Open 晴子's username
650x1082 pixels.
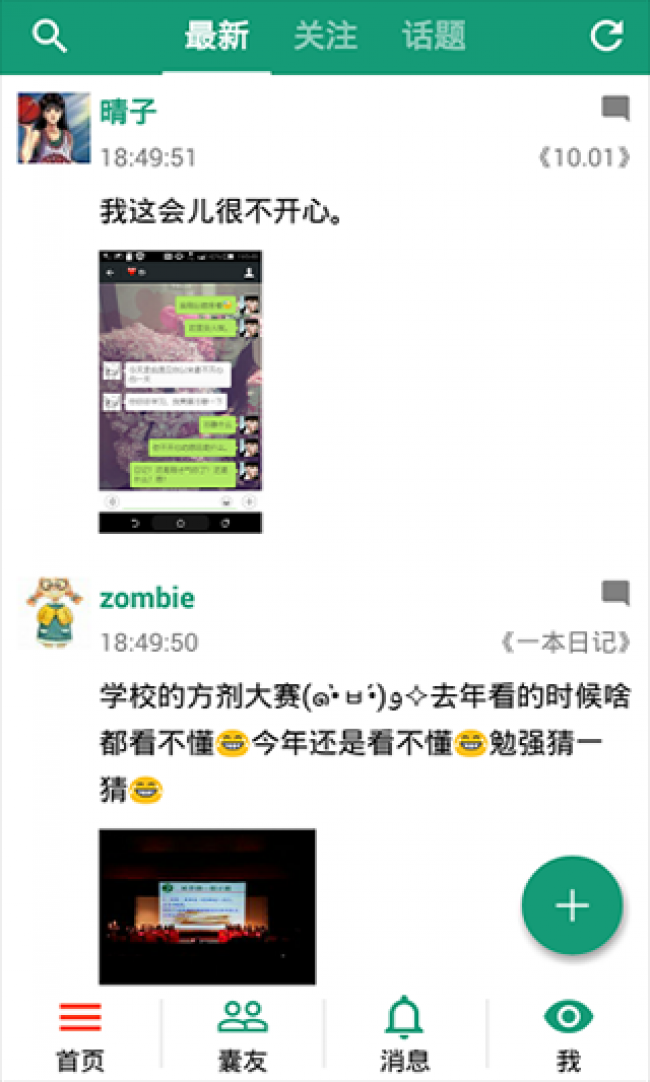(129, 110)
